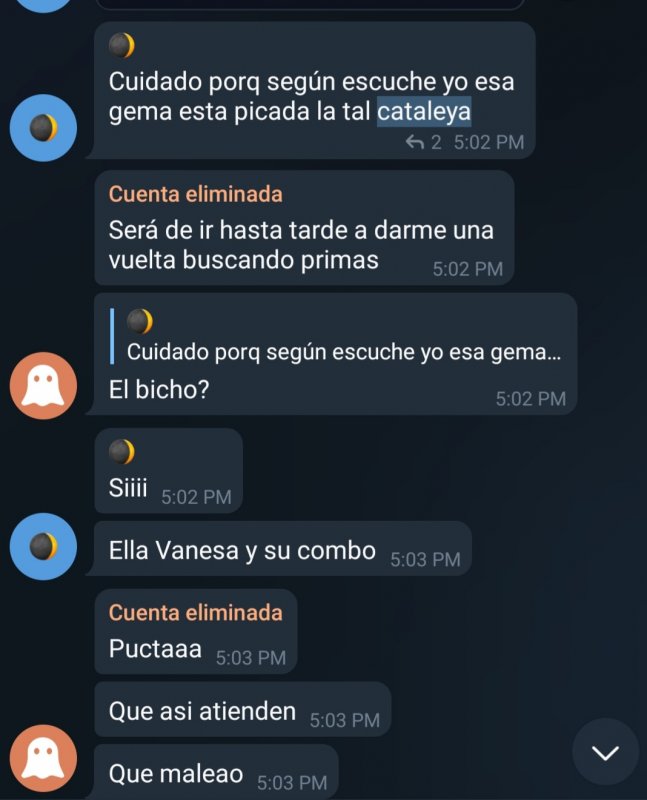Tap "Cuenta eliminada" name above "Puctaaa"
Image resolution: width=647 pixels, height=800 pixels.
(x=195, y=612)
